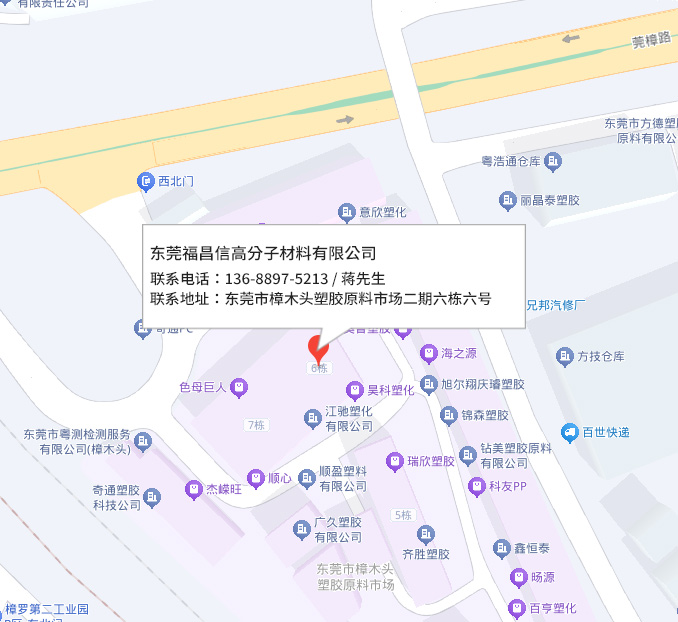Open the 鑫恒泰 place marker

click(x=501, y=548)
